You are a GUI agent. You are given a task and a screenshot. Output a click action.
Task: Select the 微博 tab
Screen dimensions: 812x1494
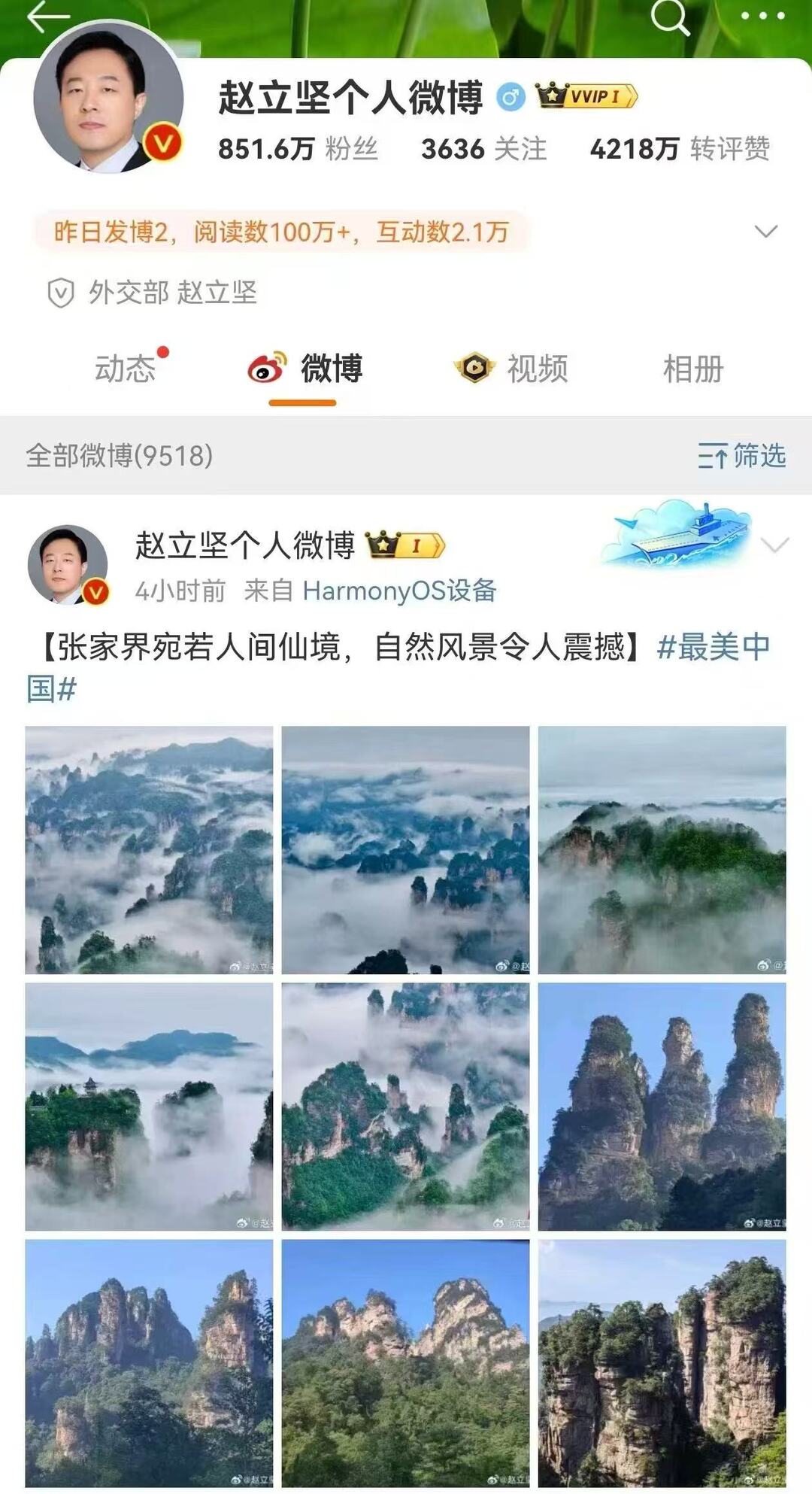(x=305, y=369)
